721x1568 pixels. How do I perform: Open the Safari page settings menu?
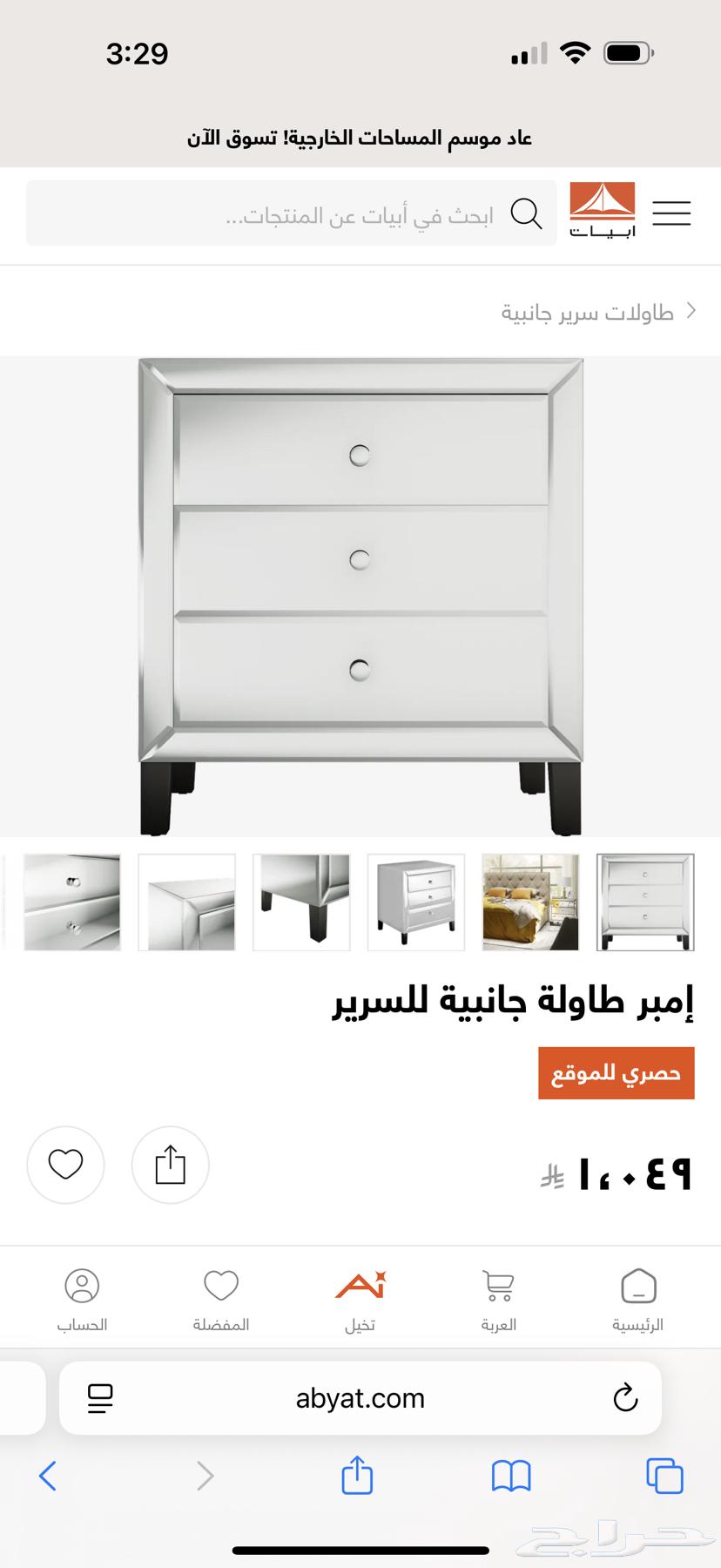pos(101,1398)
